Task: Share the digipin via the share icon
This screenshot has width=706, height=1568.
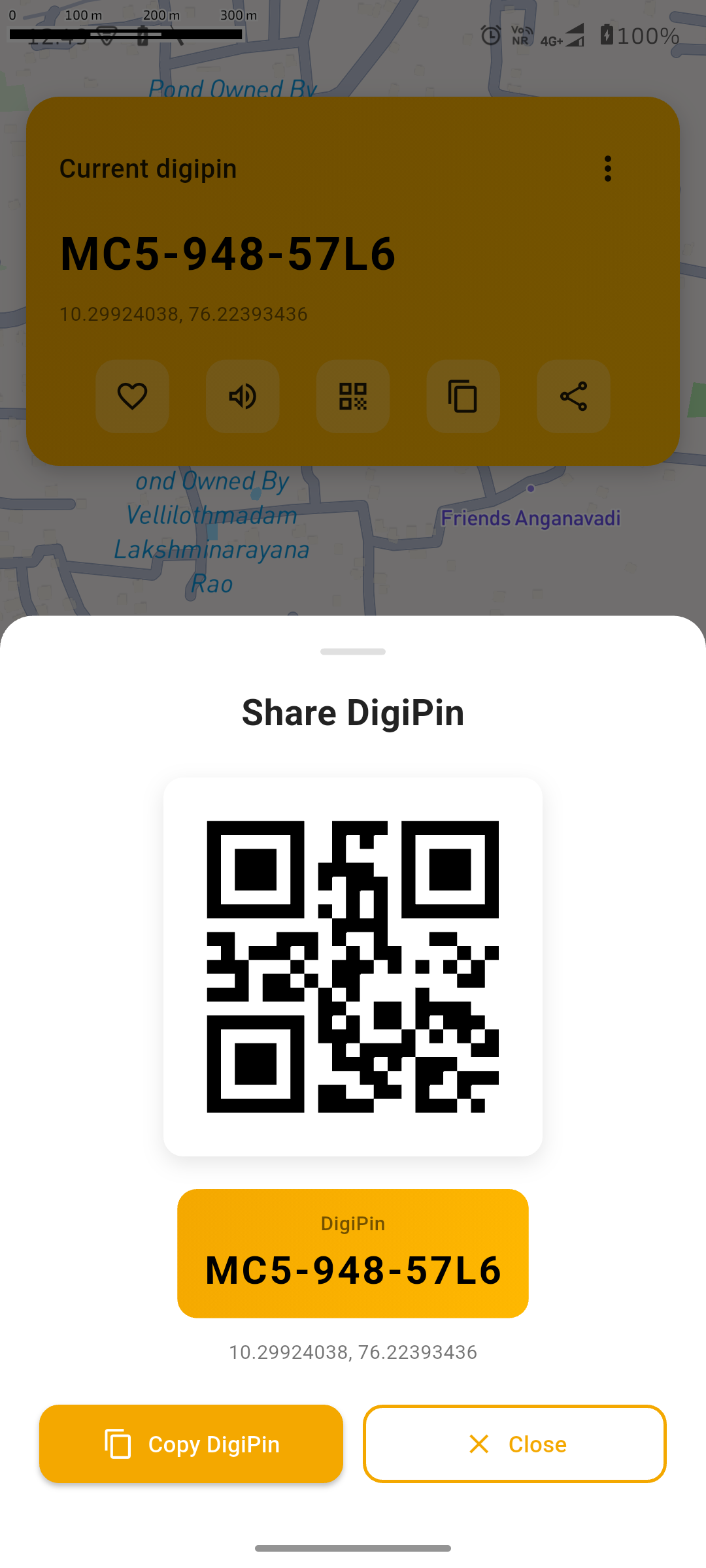Action: [573, 397]
